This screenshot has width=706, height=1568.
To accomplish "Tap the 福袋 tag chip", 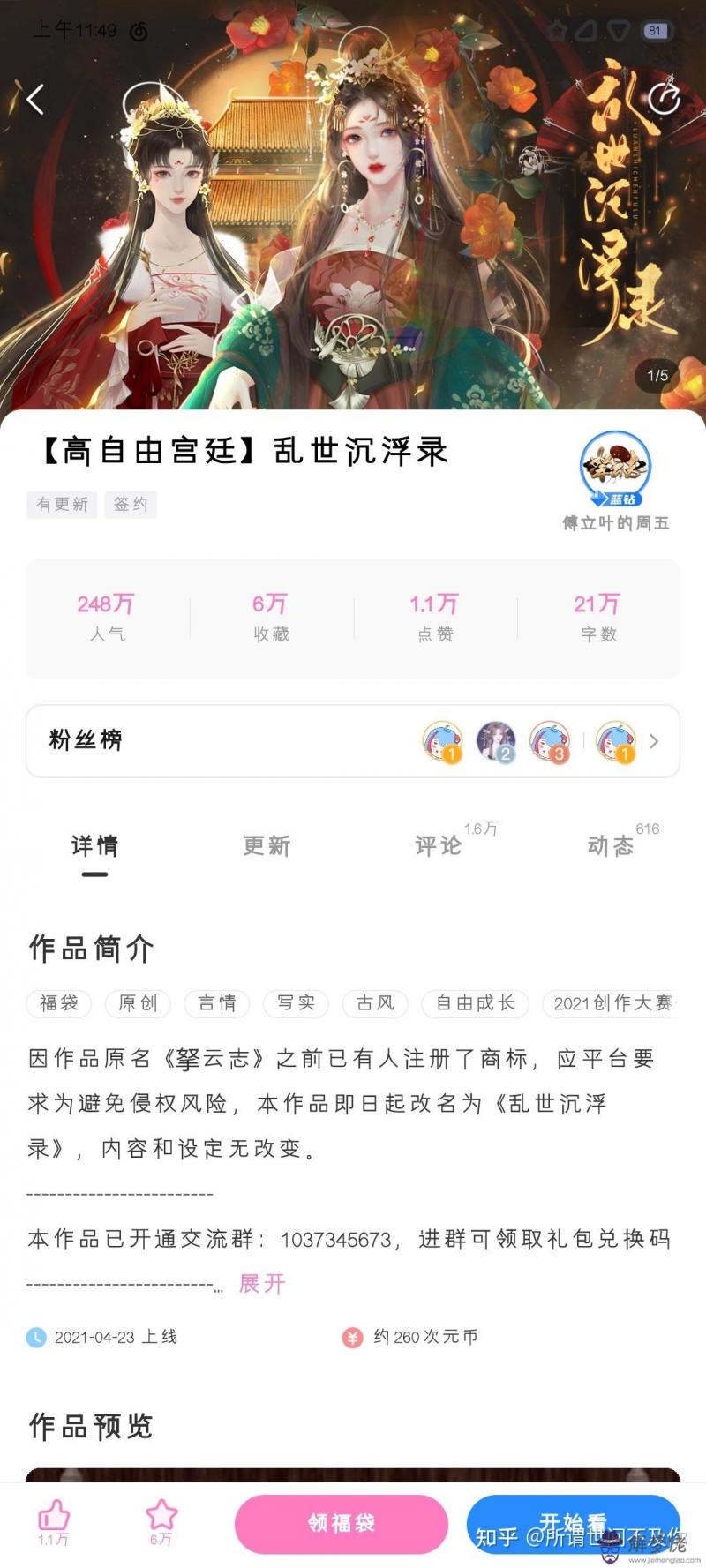I will [x=59, y=1003].
